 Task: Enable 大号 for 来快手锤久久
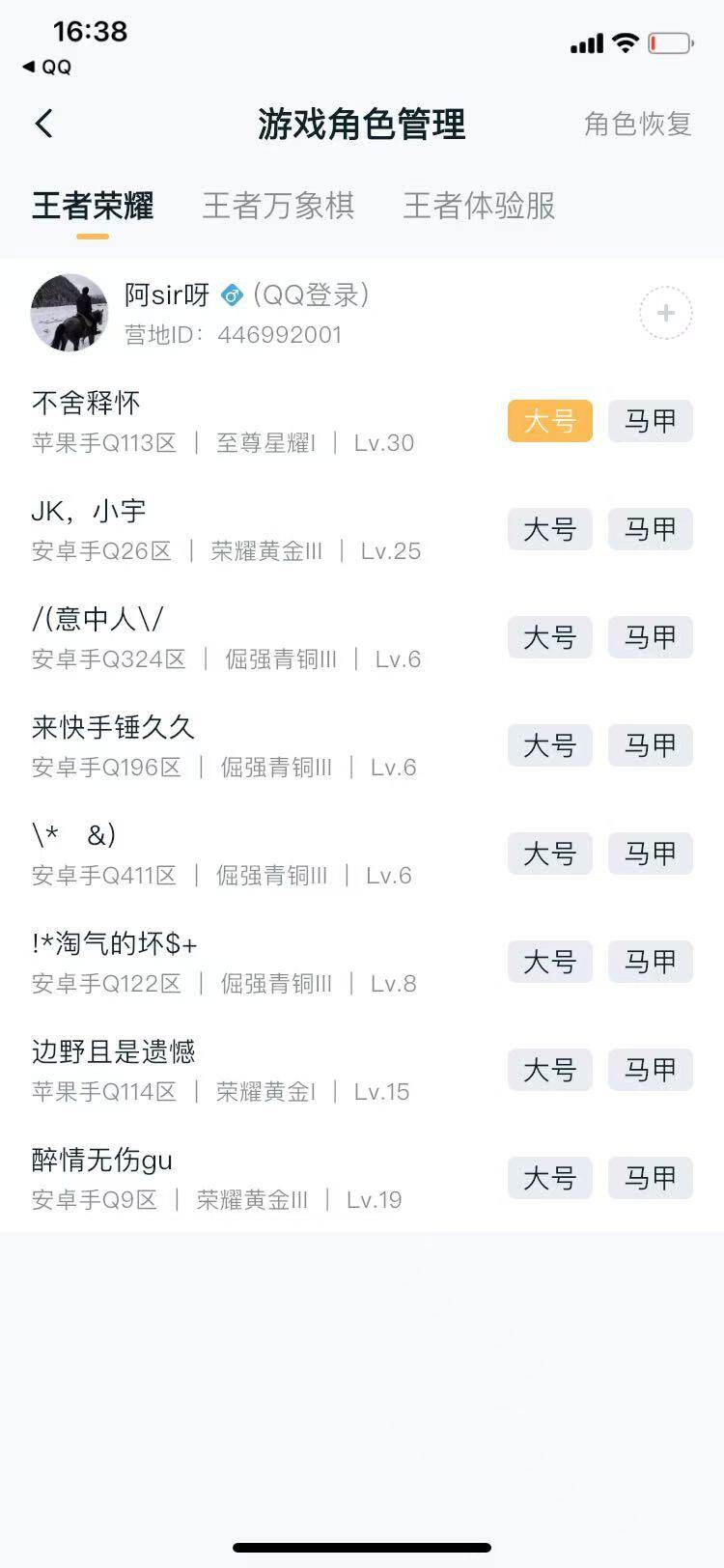[x=548, y=745]
